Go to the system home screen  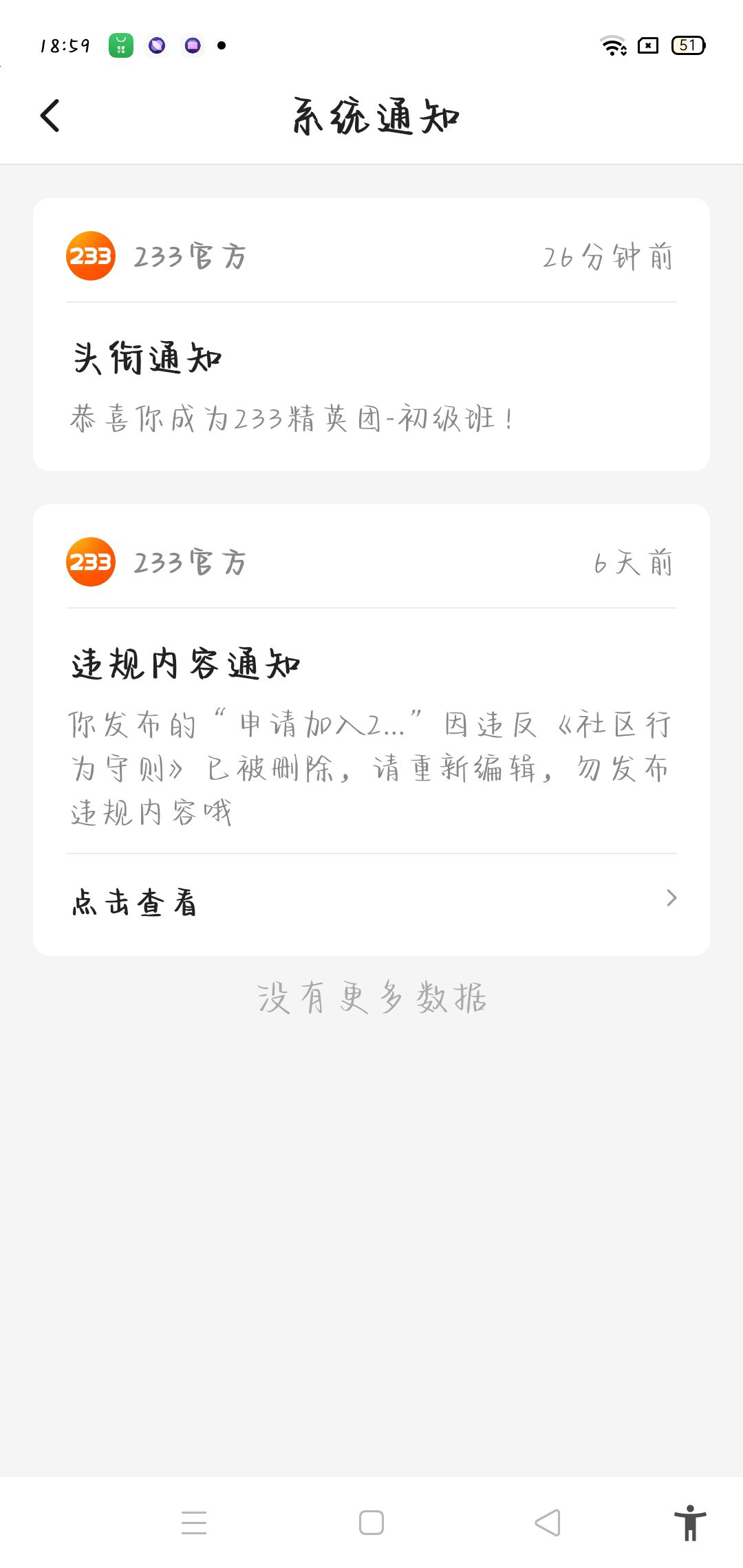pyautogui.click(x=371, y=1523)
